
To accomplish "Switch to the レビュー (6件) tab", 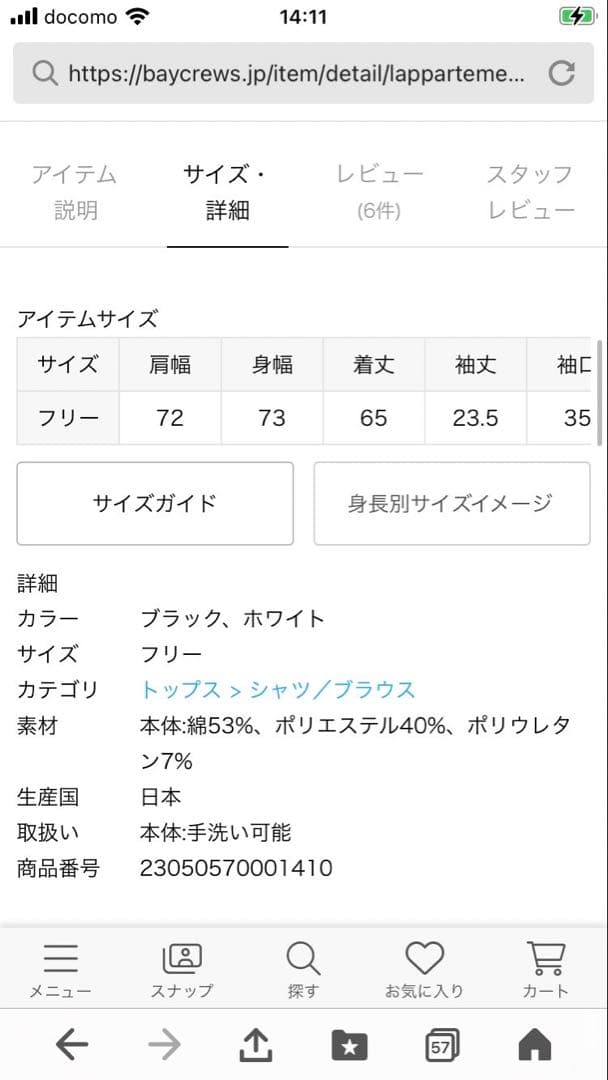I will pos(379,192).
